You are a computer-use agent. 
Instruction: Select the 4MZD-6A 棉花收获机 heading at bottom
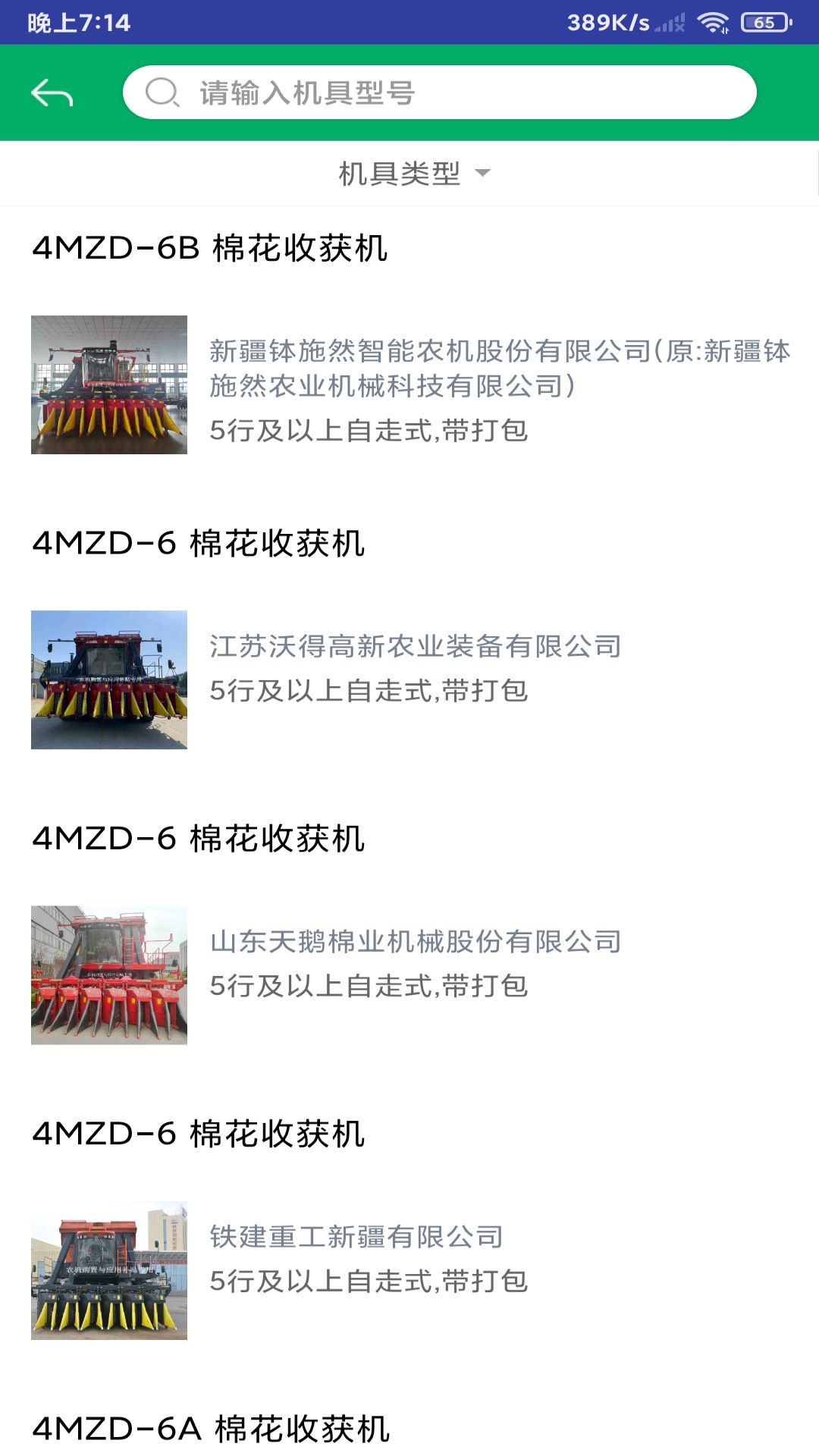(211, 1427)
